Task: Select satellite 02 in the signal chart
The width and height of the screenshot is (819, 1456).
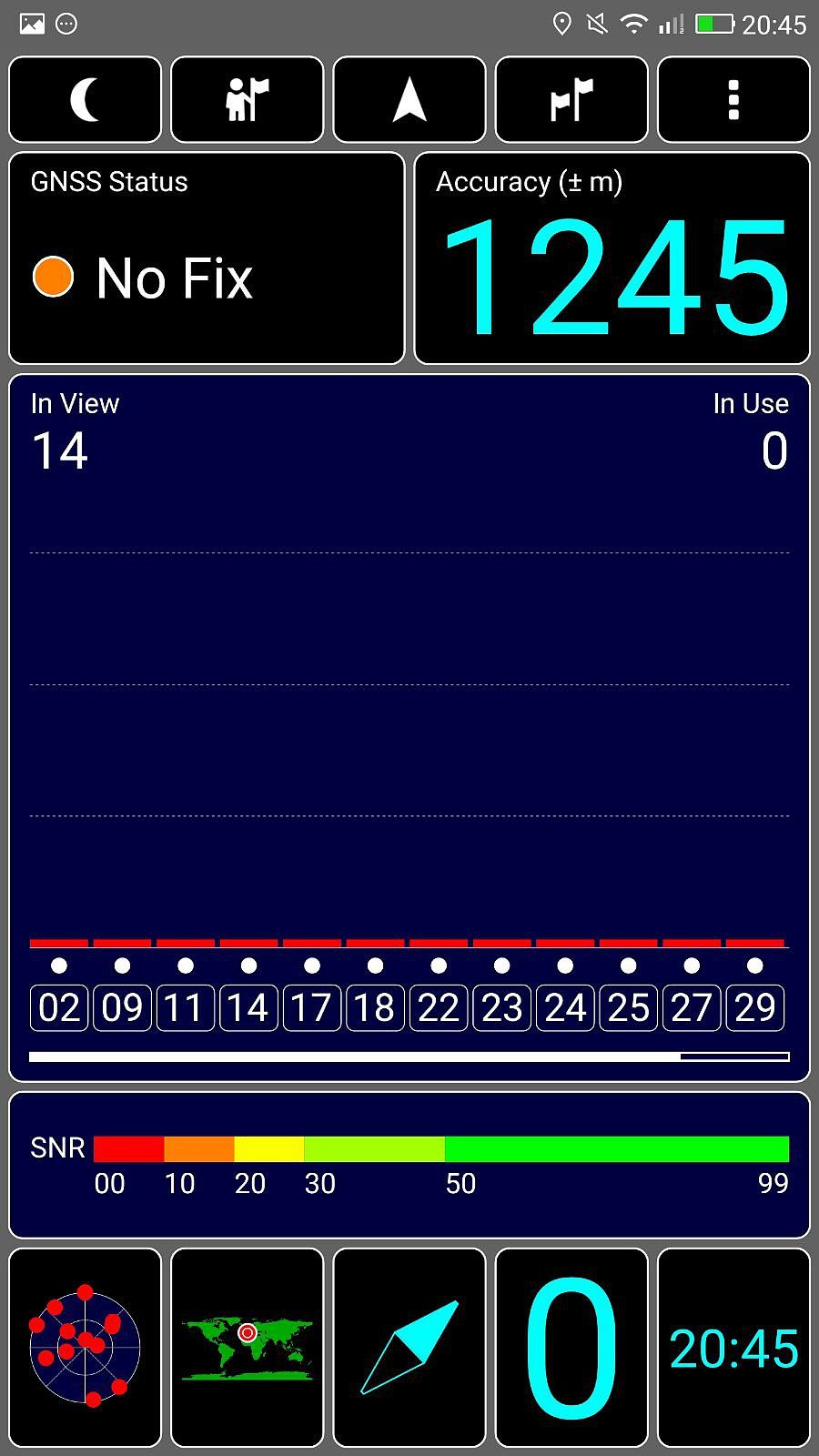Action: tap(59, 1007)
